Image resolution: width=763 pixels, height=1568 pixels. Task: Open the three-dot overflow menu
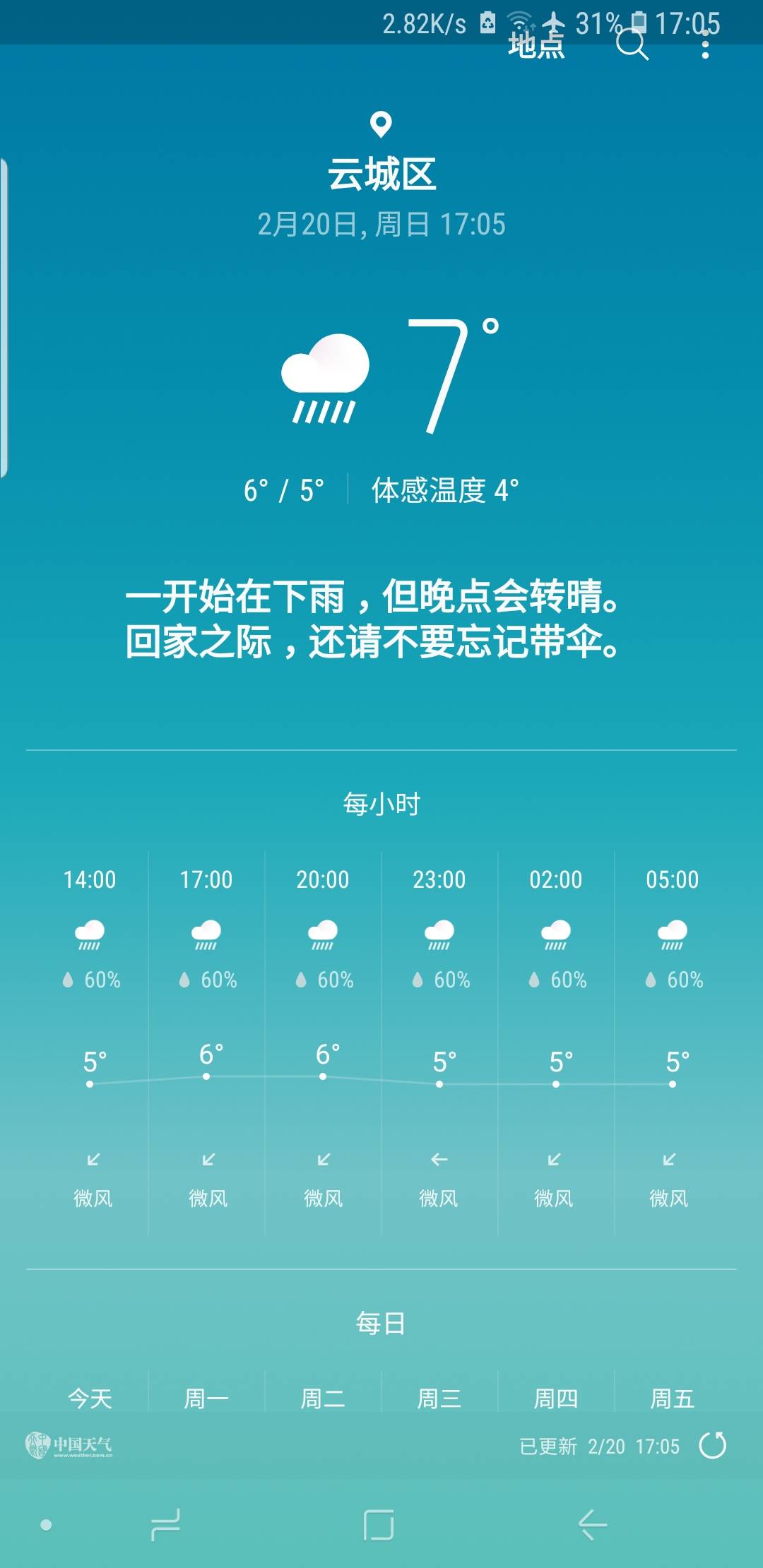705,46
